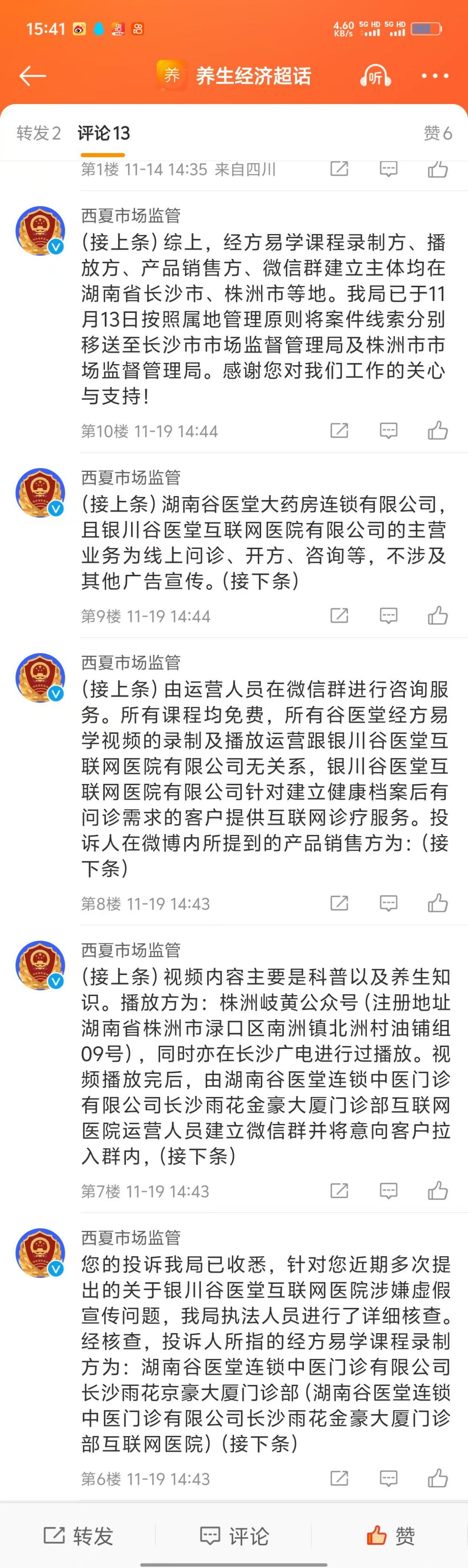The width and height of the screenshot is (468, 1568).
Task: Reply to the 第10楼 comment
Action: tap(388, 431)
